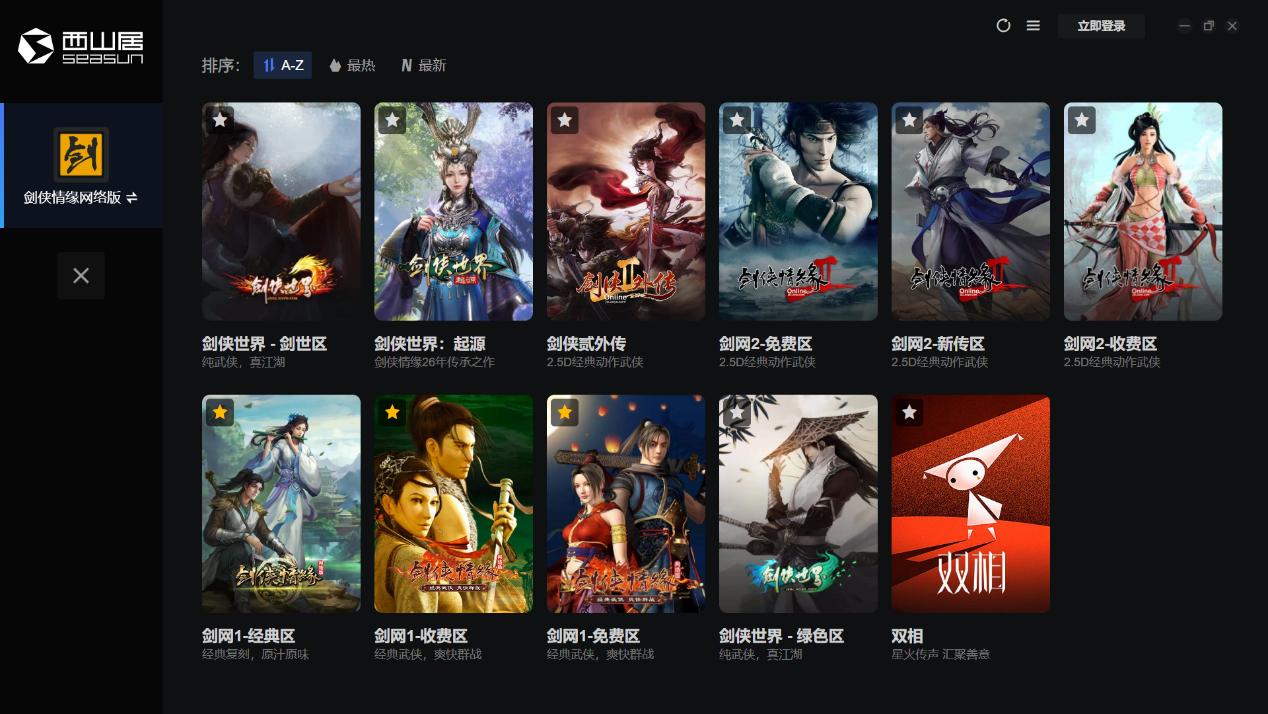Unfavorite the star on 剑网1-收费区

click(x=392, y=412)
